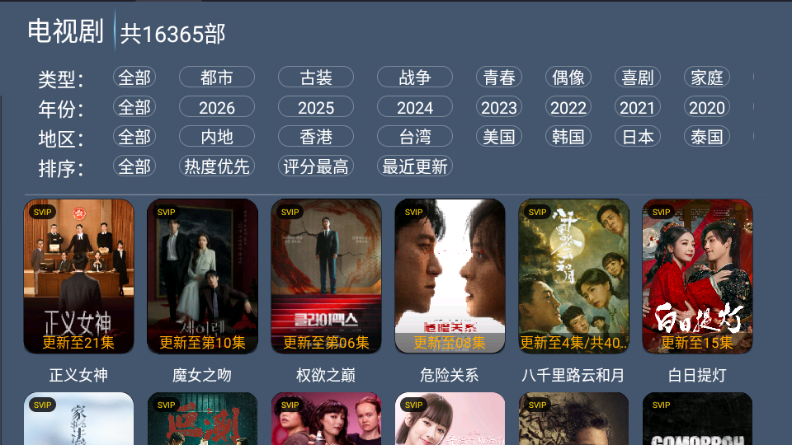Filter shows by year 2025
This screenshot has width=792, height=445.
pyautogui.click(x=315, y=107)
